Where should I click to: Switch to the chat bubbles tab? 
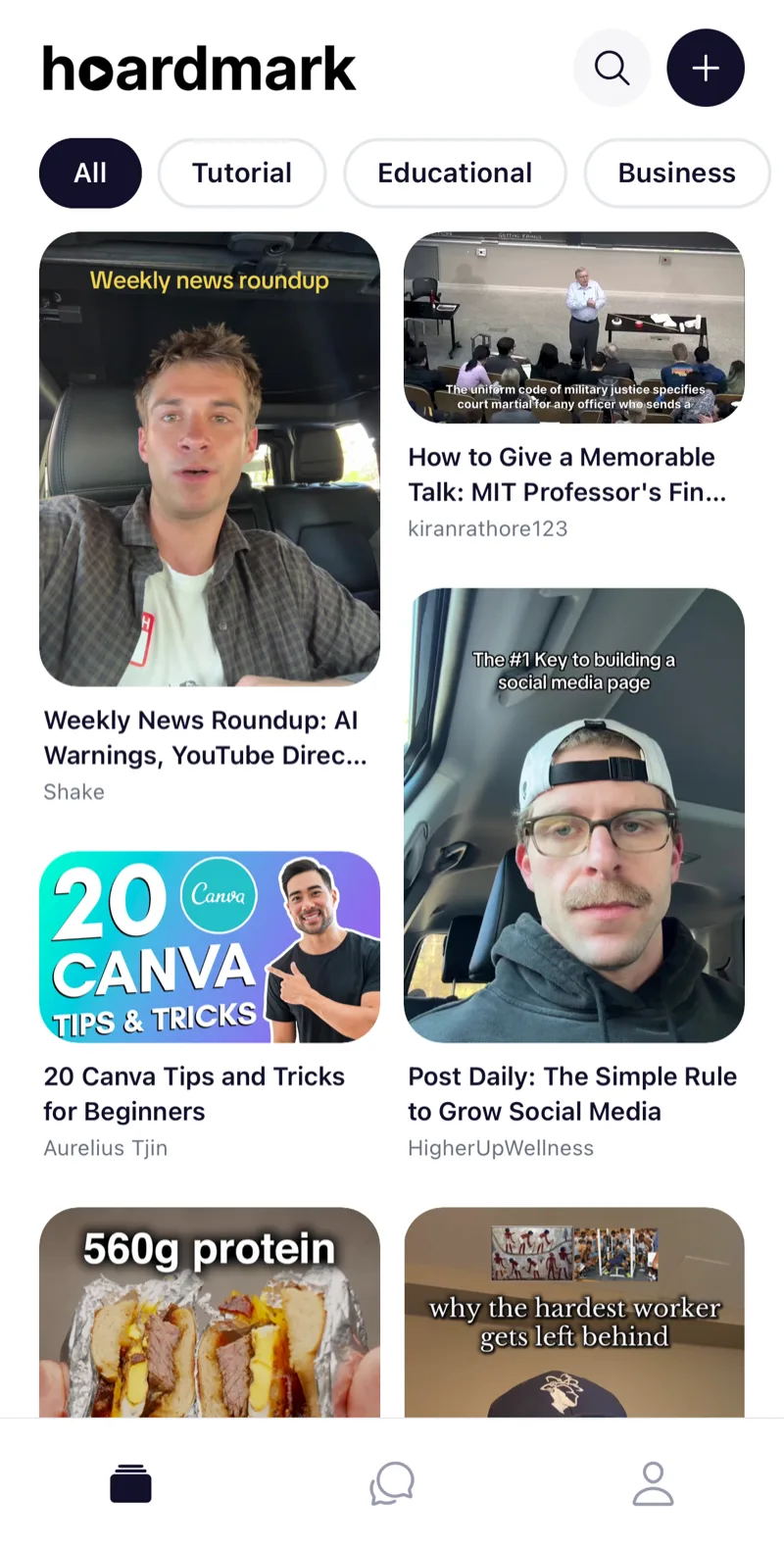[x=392, y=1483]
